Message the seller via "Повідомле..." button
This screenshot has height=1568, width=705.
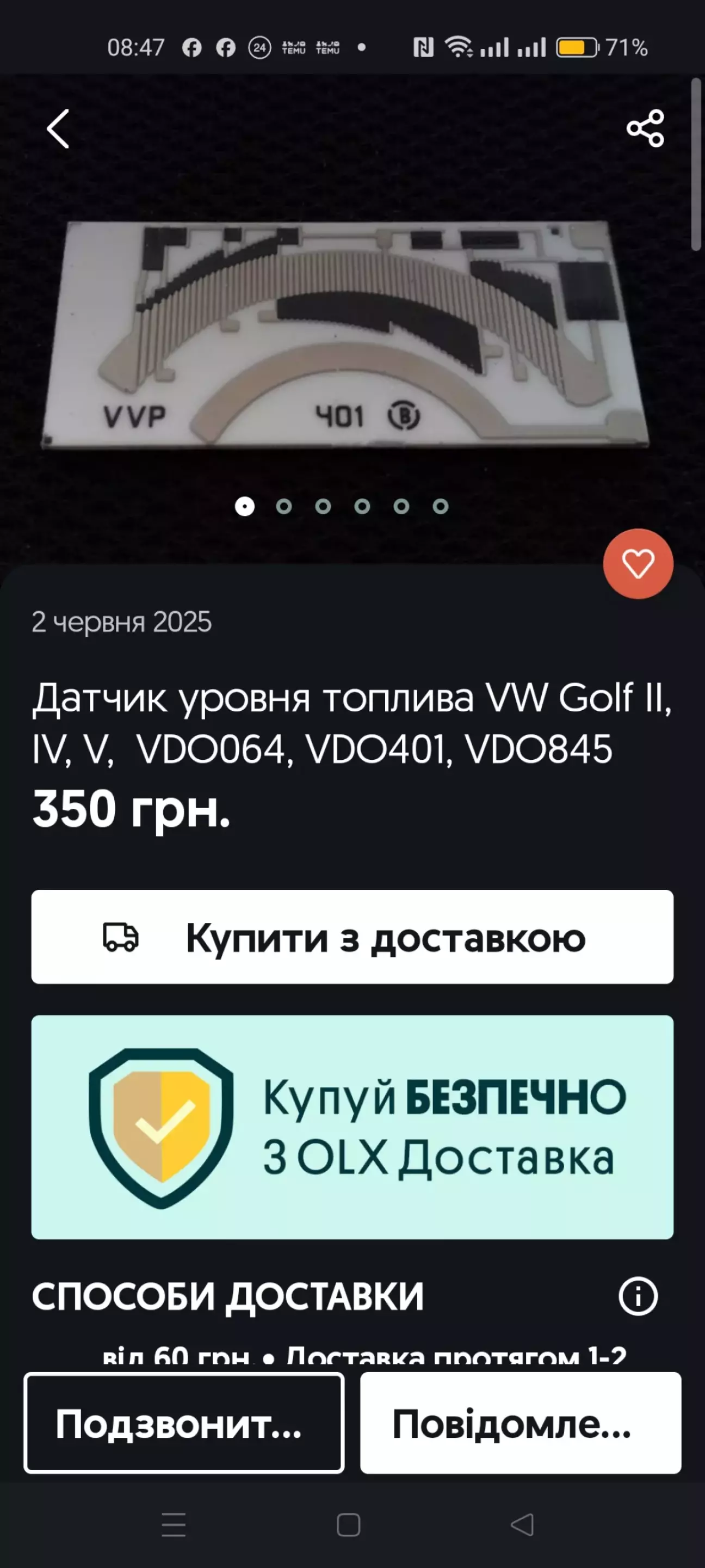[x=521, y=1423]
